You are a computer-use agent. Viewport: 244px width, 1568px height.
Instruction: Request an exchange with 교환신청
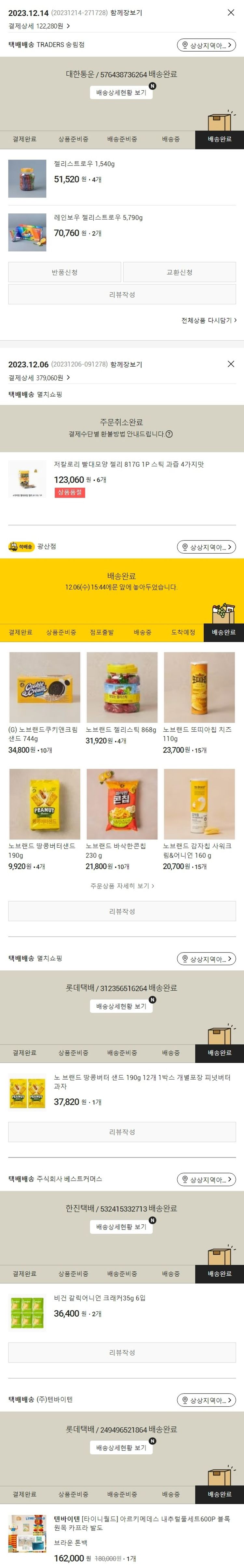[179, 272]
